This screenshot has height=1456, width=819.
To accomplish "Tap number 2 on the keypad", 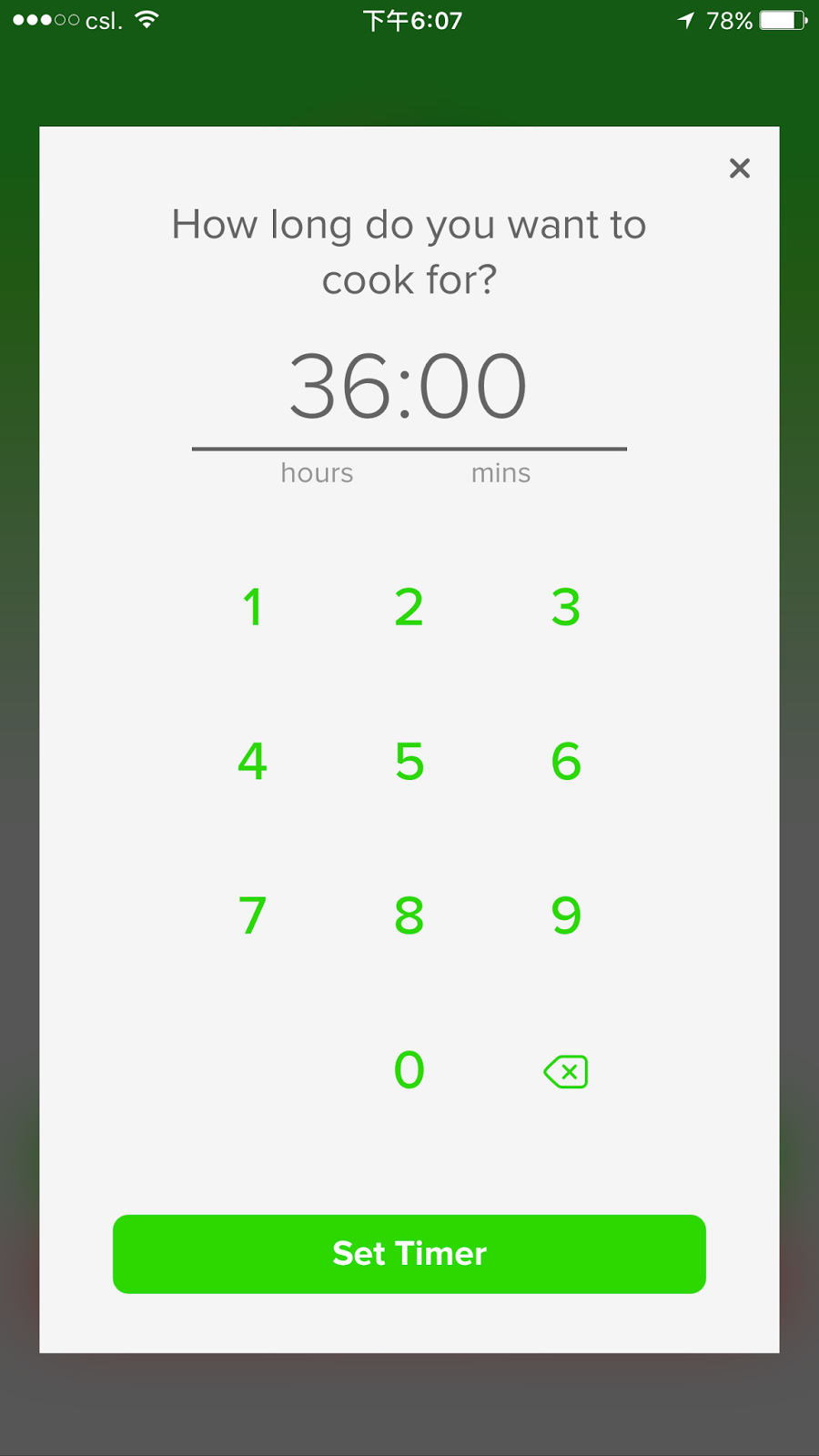I will [x=409, y=607].
